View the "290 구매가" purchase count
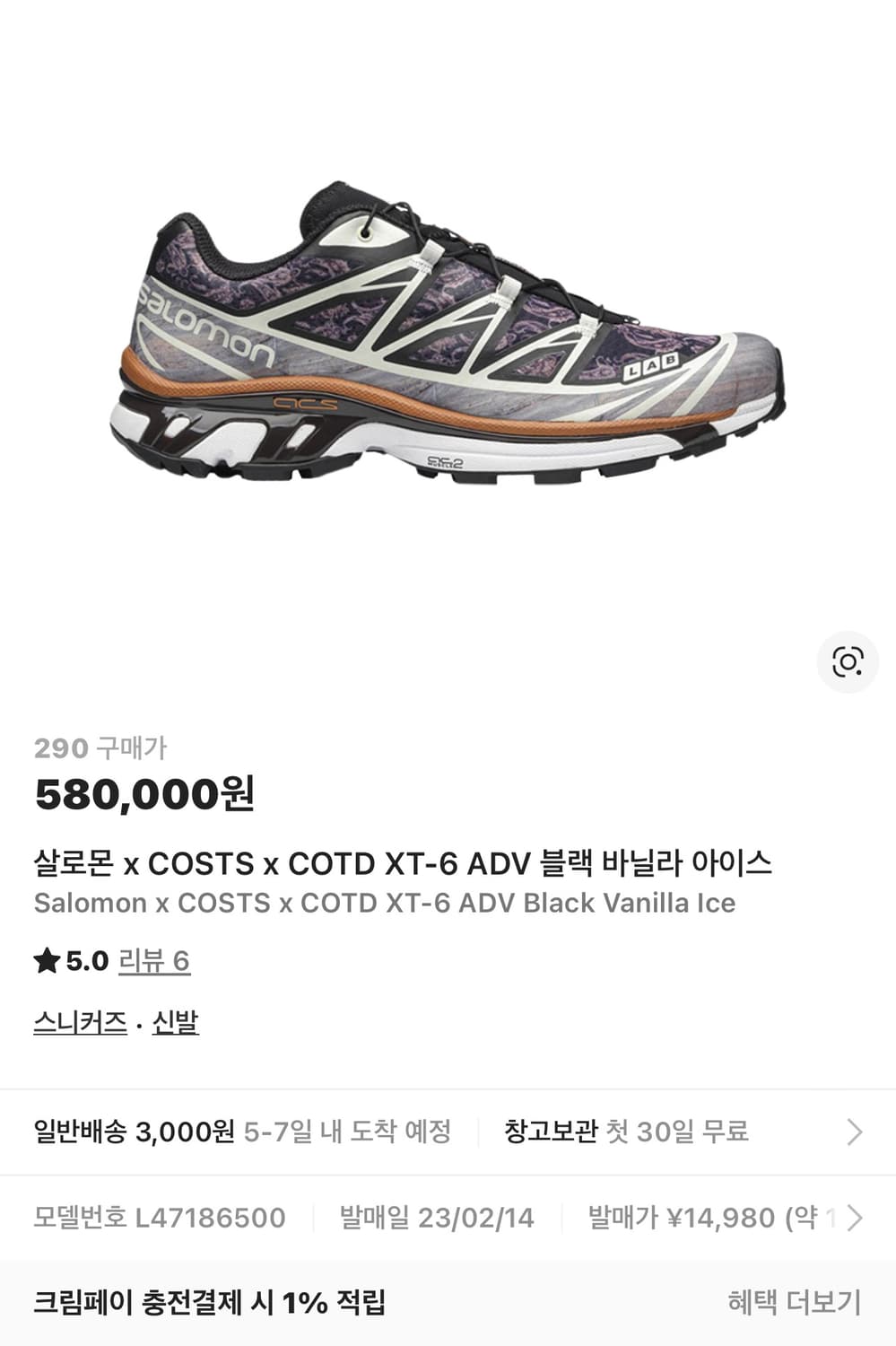 pos(95,747)
